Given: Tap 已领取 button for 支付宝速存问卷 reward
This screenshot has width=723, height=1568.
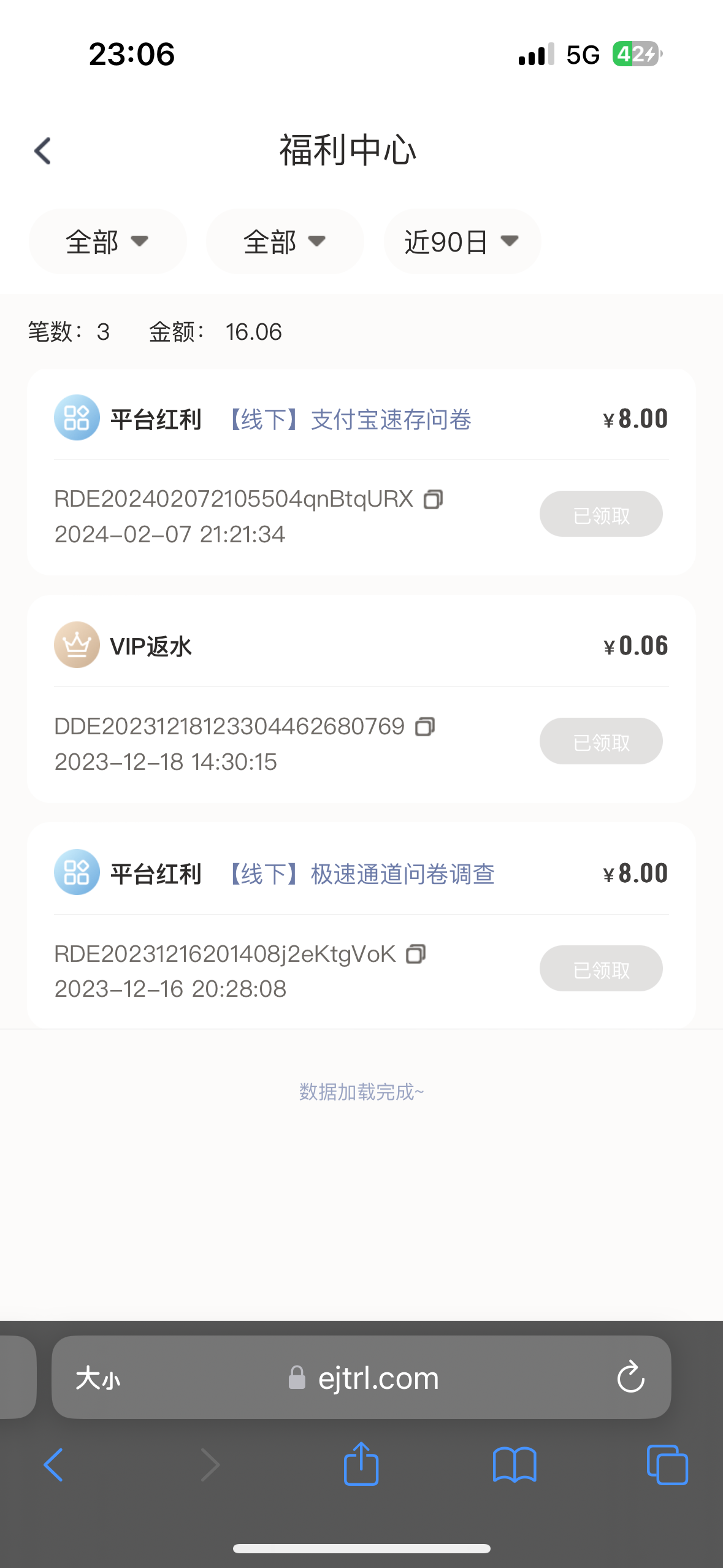Looking at the screenshot, I should click(x=600, y=514).
